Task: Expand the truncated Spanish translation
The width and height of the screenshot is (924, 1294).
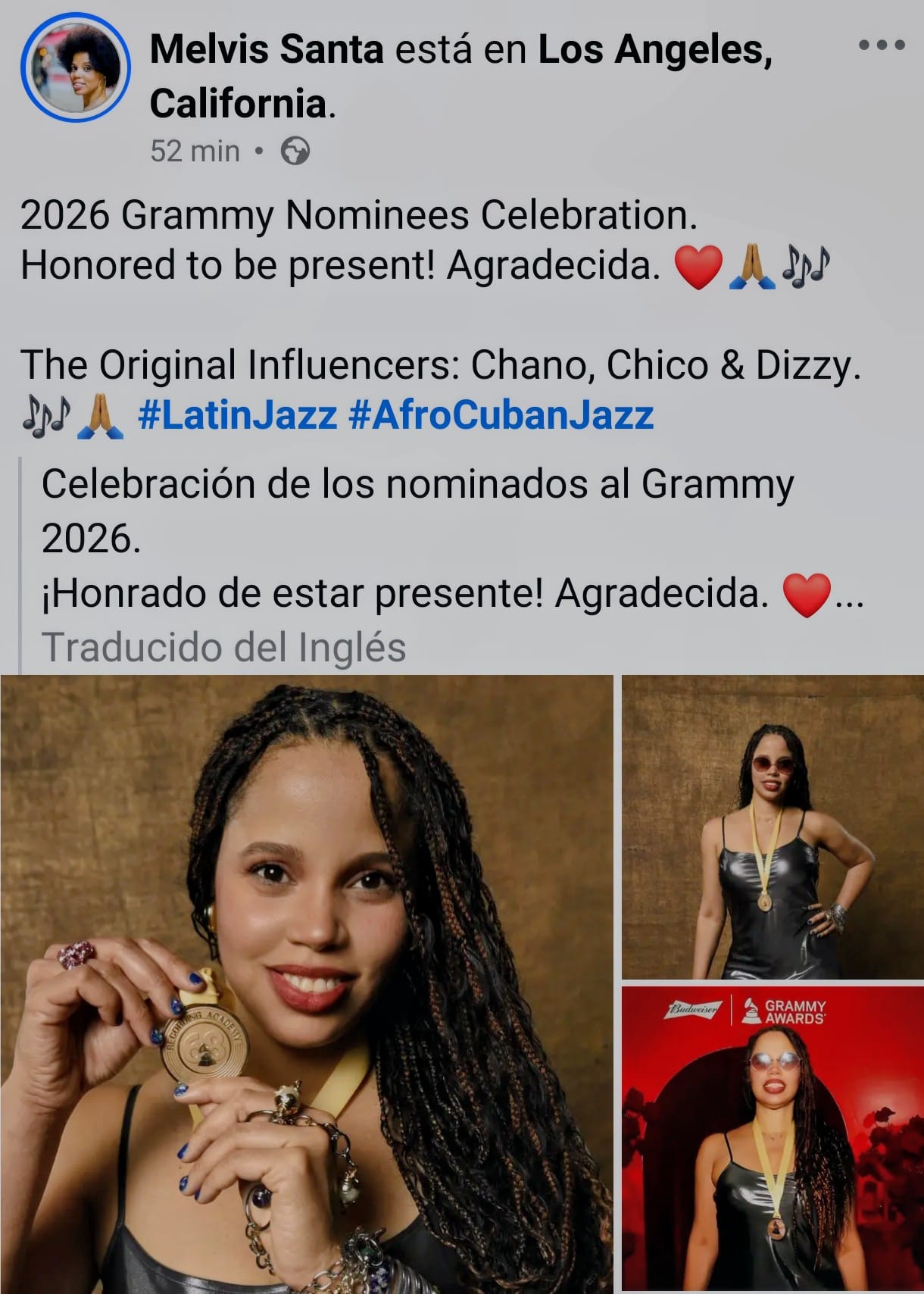Action: (849, 596)
